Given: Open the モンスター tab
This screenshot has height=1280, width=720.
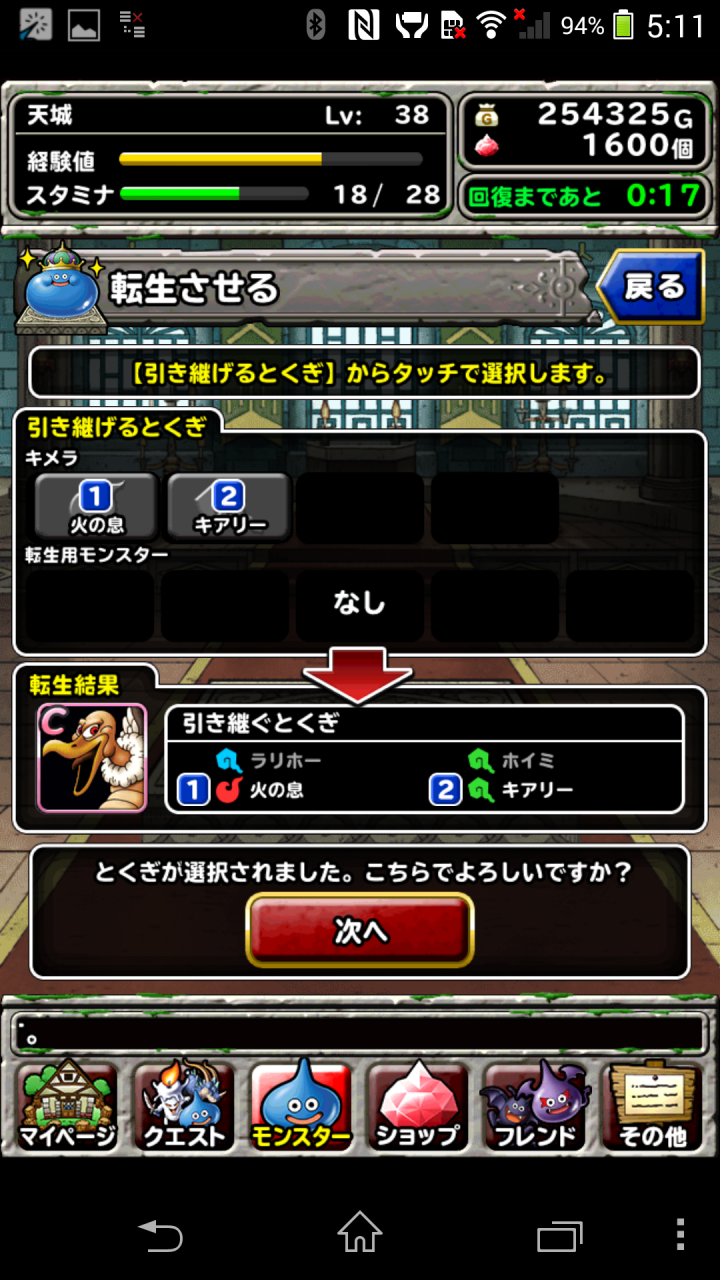Looking at the screenshot, I should tap(301, 1107).
